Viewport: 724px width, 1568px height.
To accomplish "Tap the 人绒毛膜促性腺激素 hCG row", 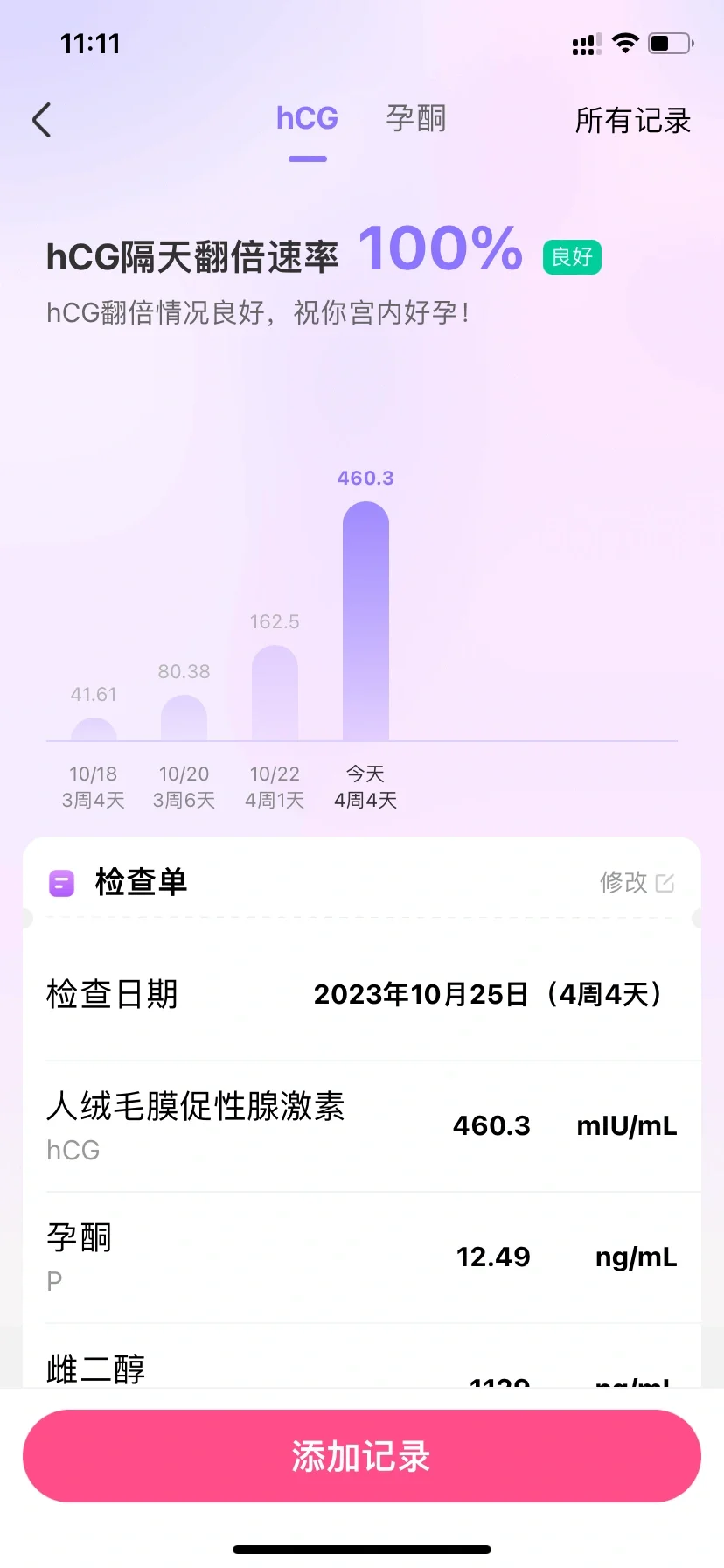I will click(x=362, y=1125).
